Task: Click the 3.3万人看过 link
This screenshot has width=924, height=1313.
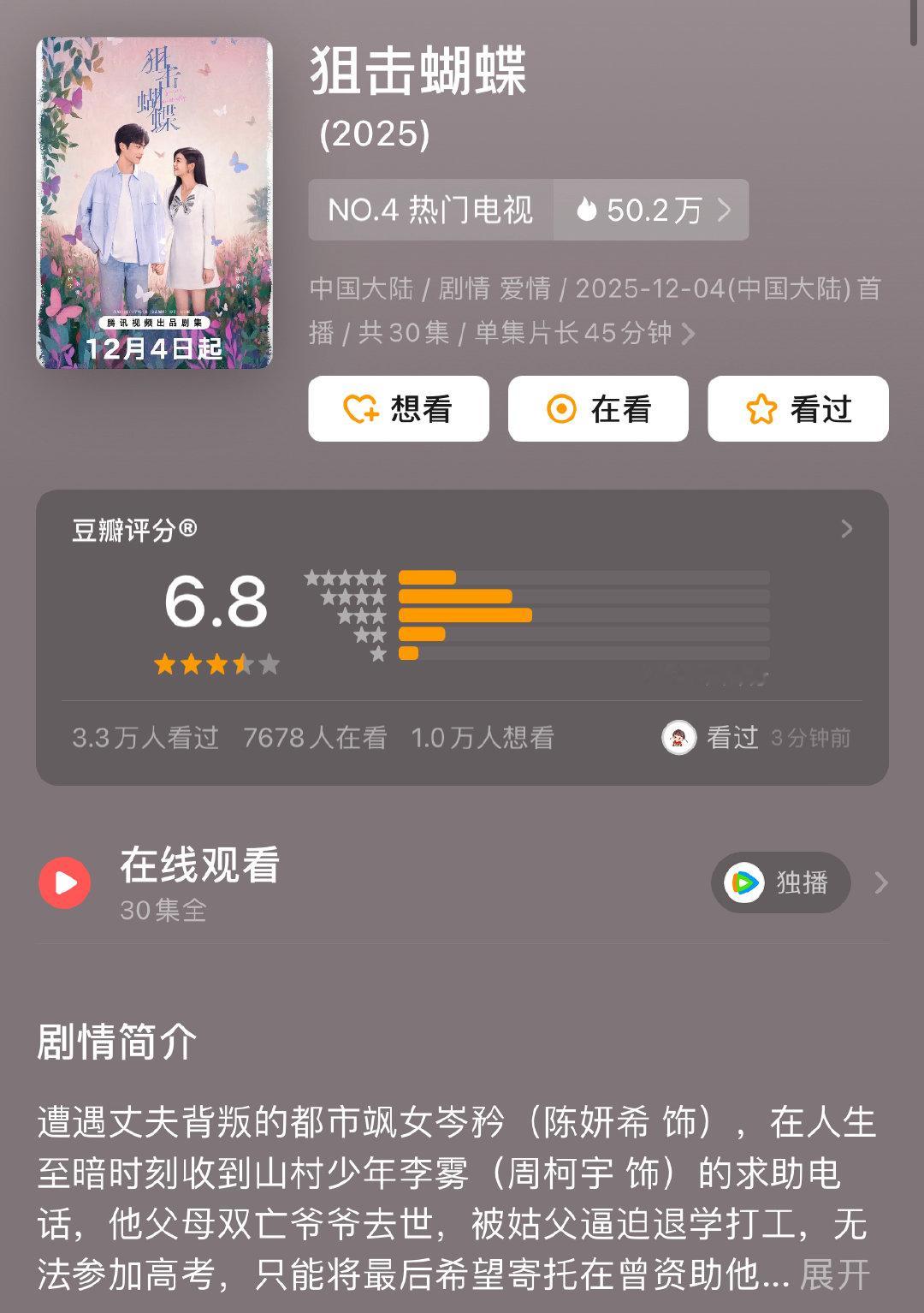Action: click(x=145, y=736)
